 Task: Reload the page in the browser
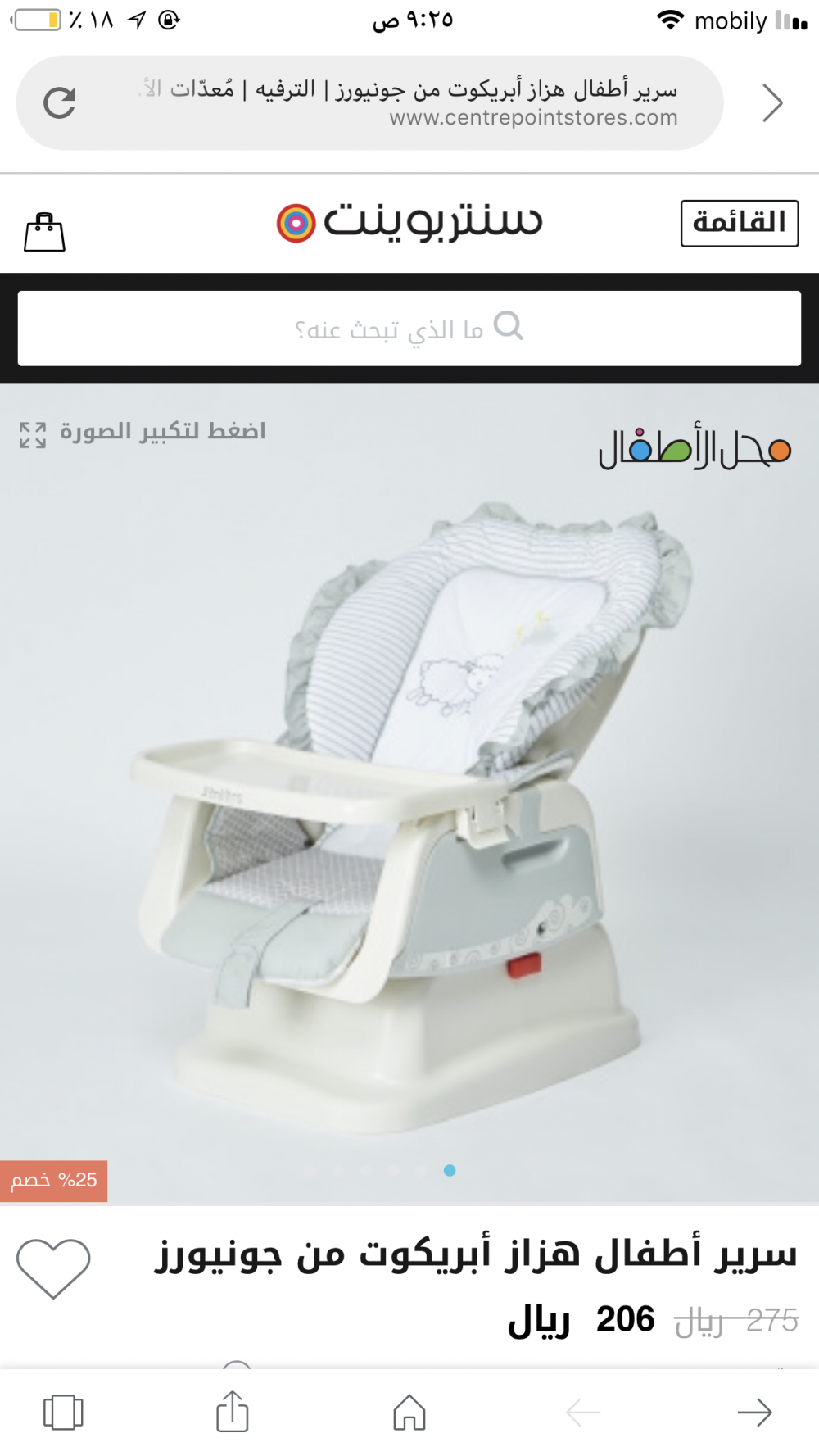point(60,103)
